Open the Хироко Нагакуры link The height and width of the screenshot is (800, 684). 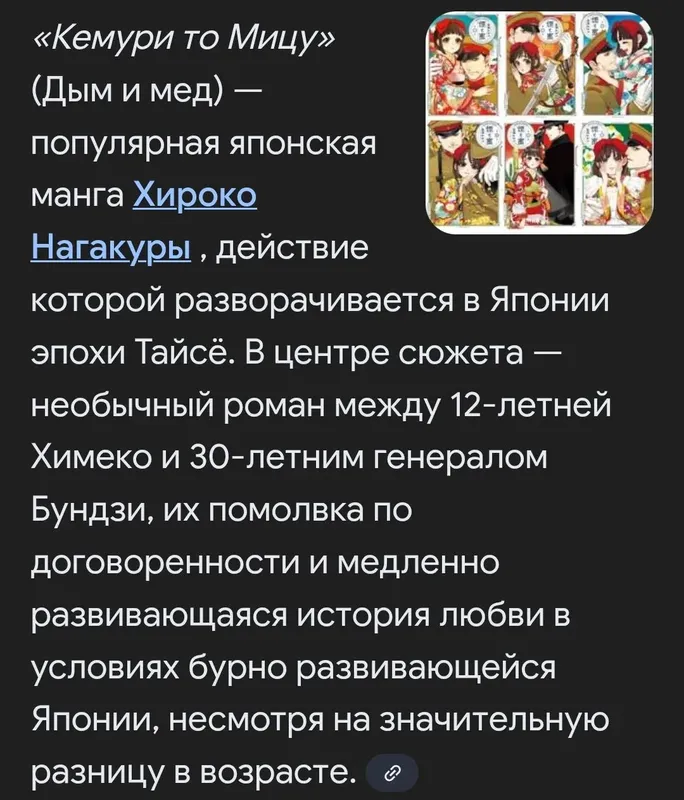(194, 196)
